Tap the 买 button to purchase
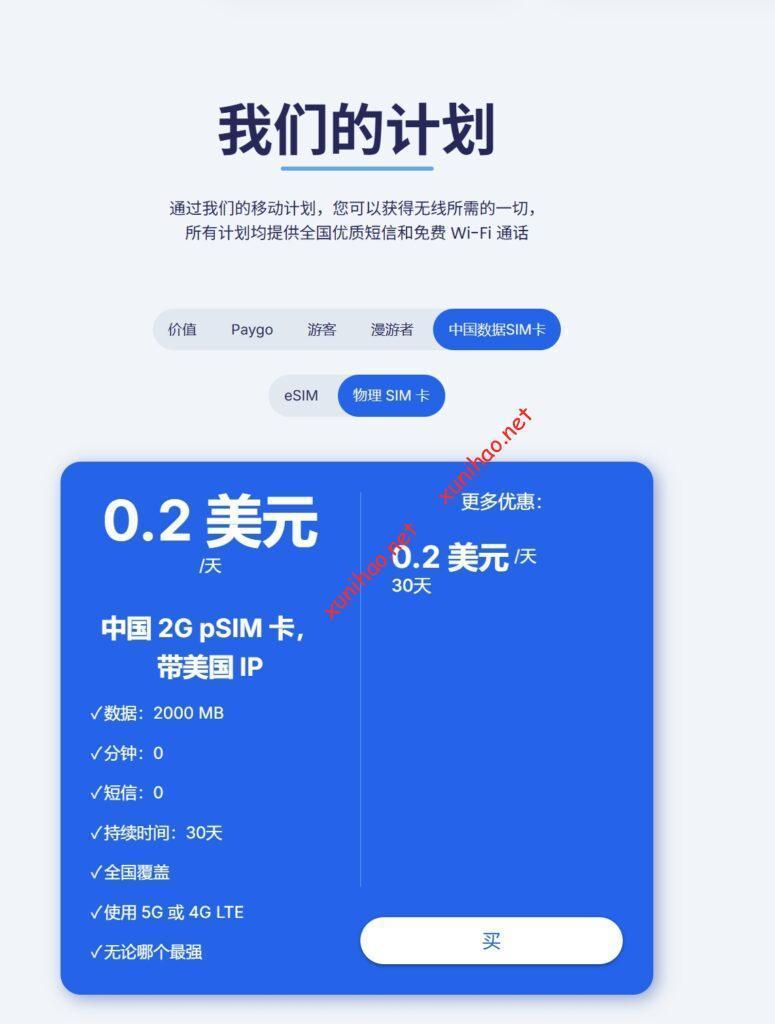Image resolution: width=775 pixels, height=1024 pixels. (x=491, y=941)
